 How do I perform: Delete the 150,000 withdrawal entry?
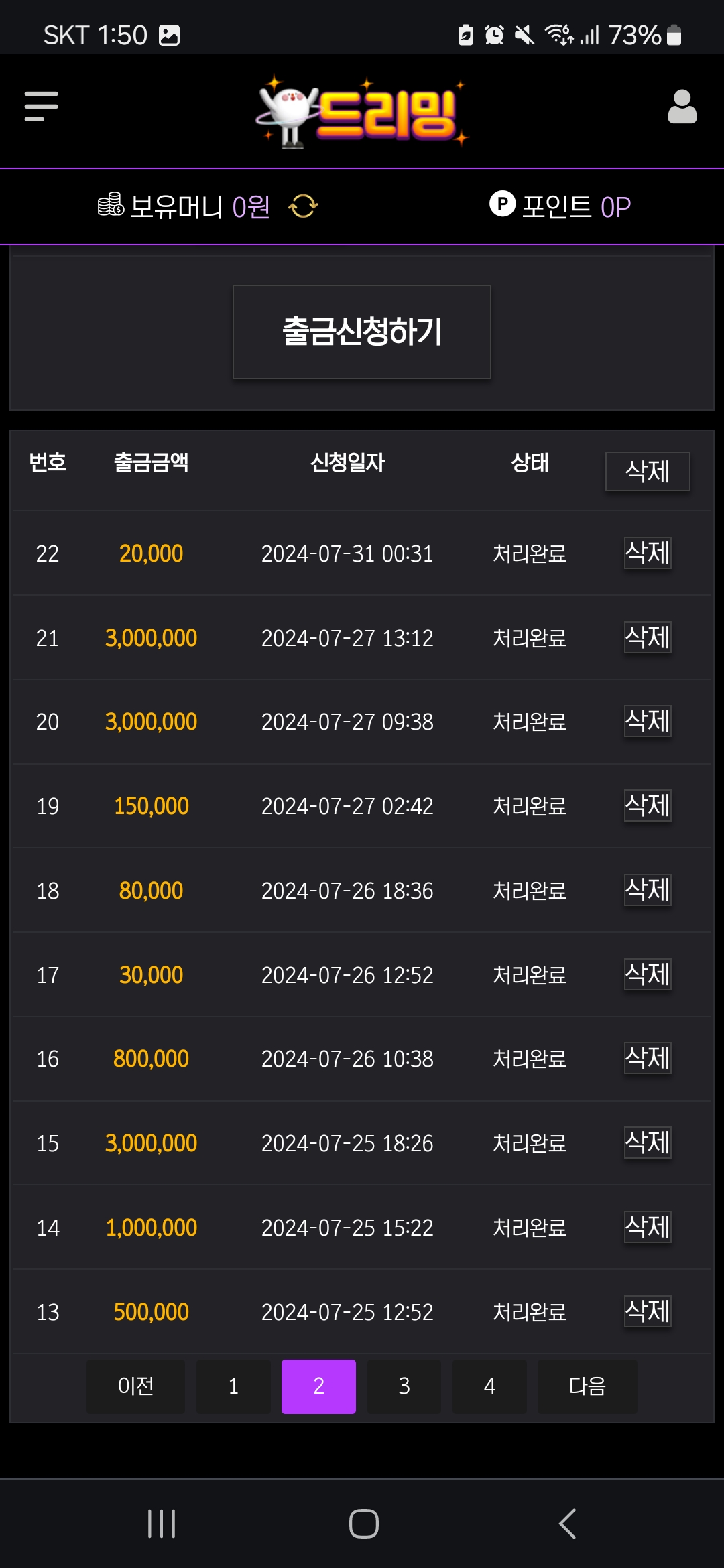(647, 806)
